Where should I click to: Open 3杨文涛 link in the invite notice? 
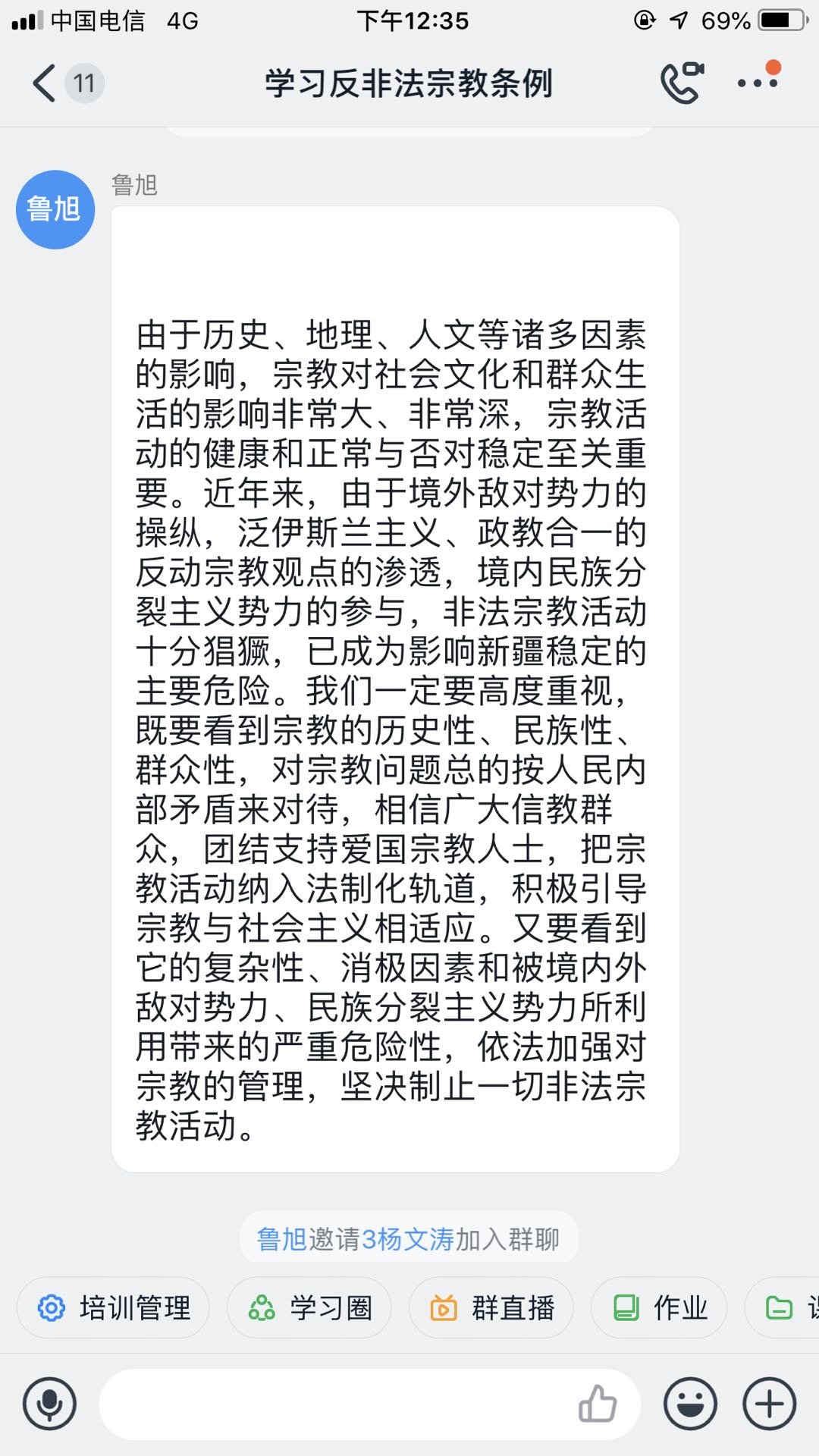coord(408,1240)
